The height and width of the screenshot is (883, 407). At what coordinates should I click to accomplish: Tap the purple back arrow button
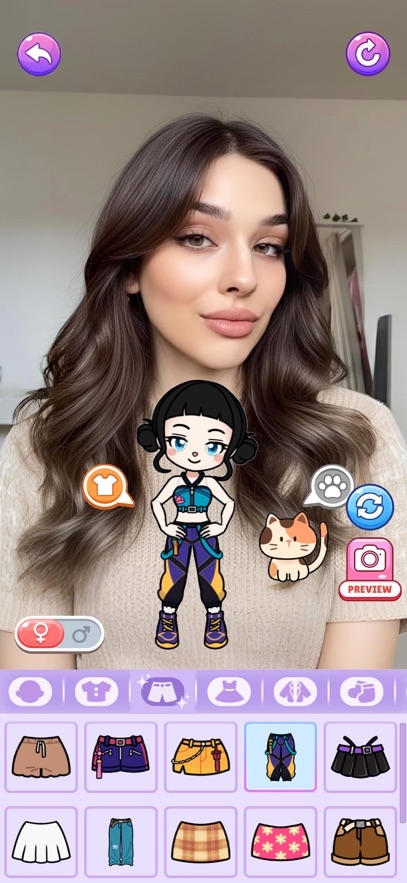[39, 54]
